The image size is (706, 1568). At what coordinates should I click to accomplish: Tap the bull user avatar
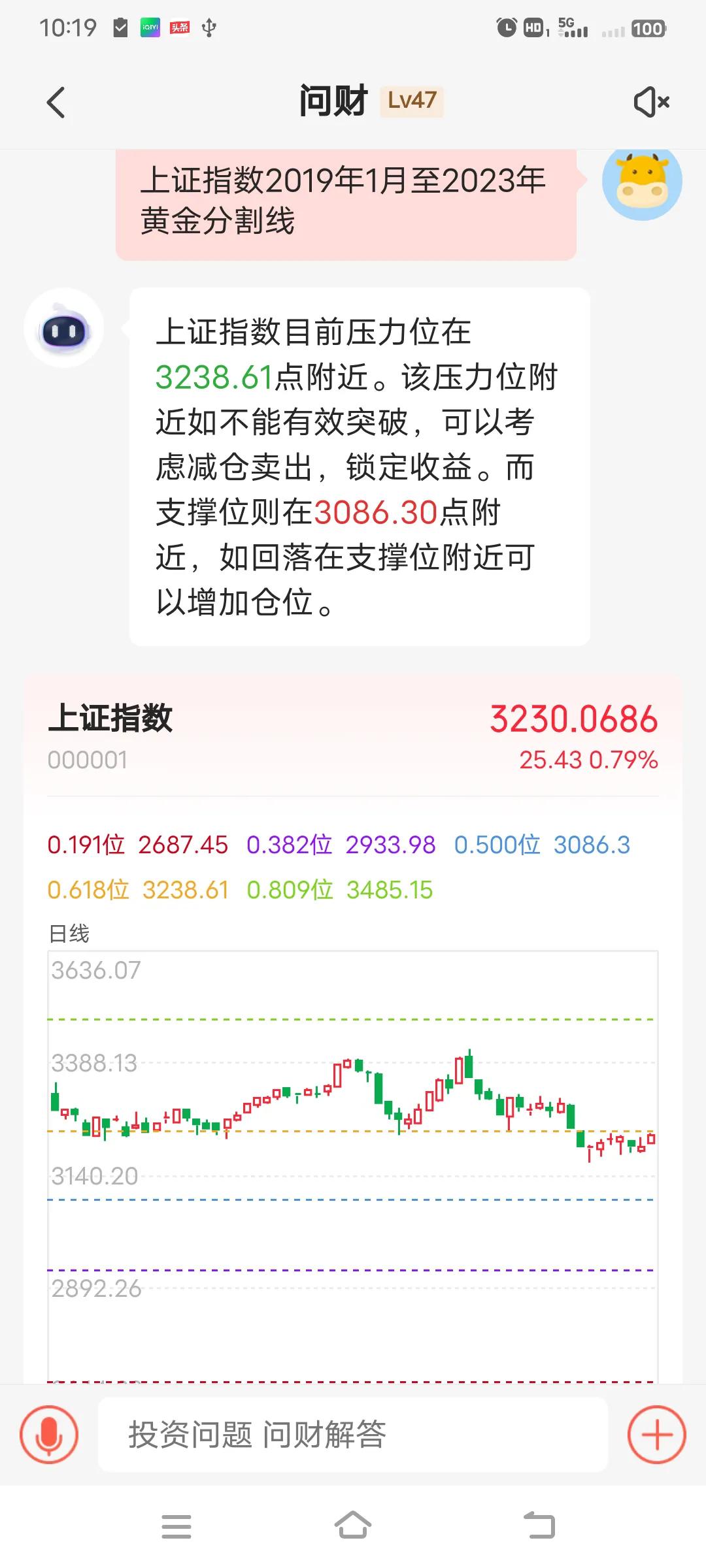[x=643, y=184]
